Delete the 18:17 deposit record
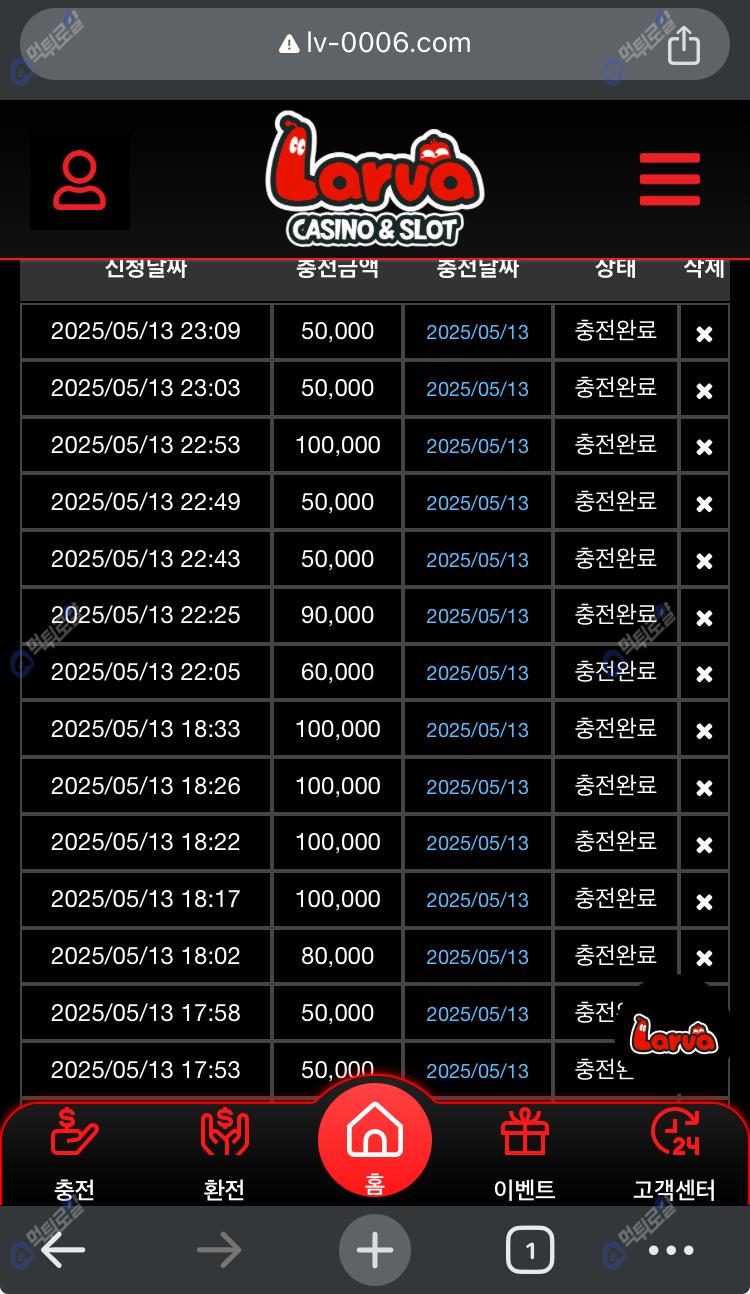Viewport: 750px width, 1294px height. (x=704, y=901)
